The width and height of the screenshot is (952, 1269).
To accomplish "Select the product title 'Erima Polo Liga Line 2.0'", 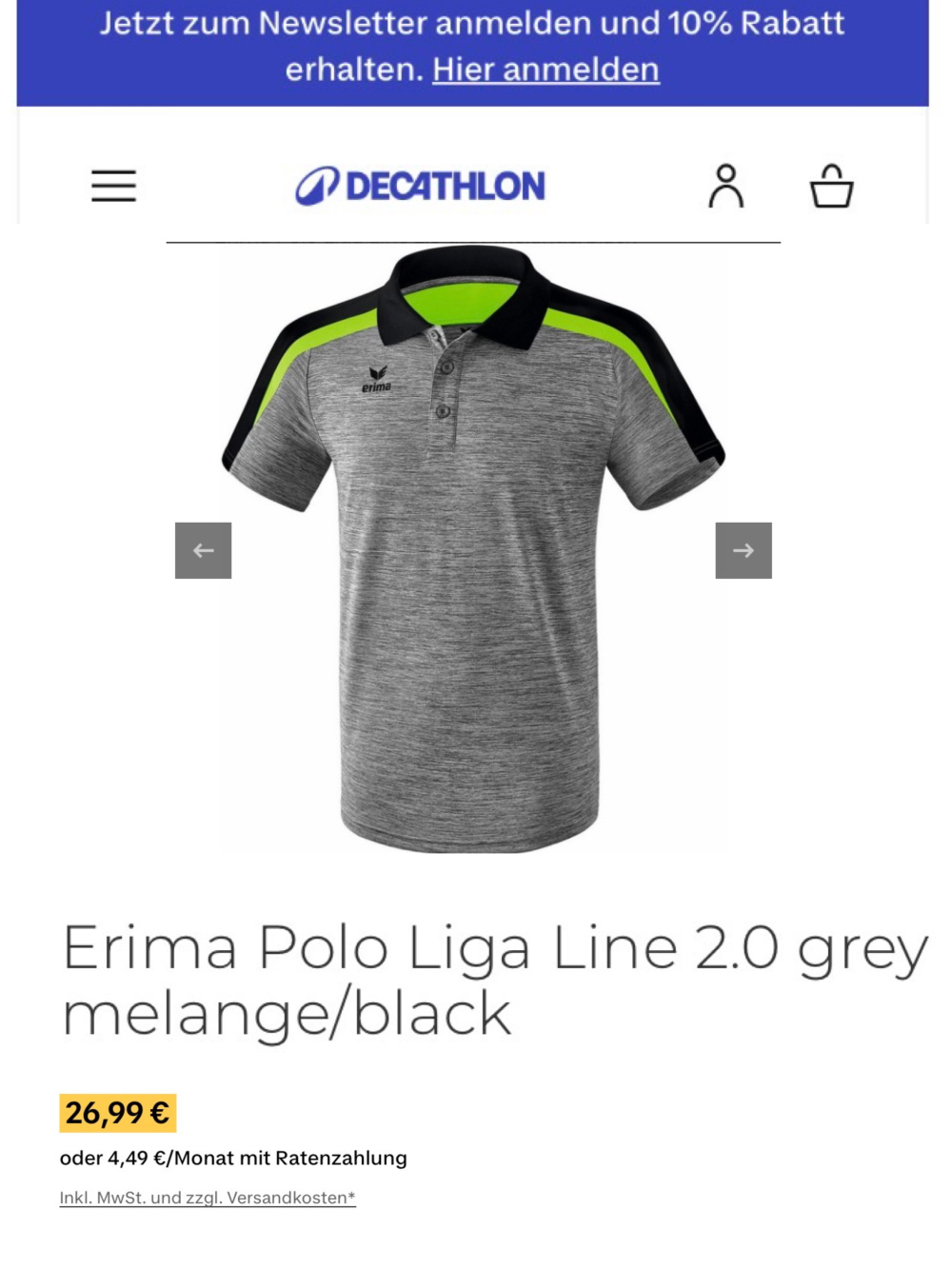I will [x=381, y=946].
